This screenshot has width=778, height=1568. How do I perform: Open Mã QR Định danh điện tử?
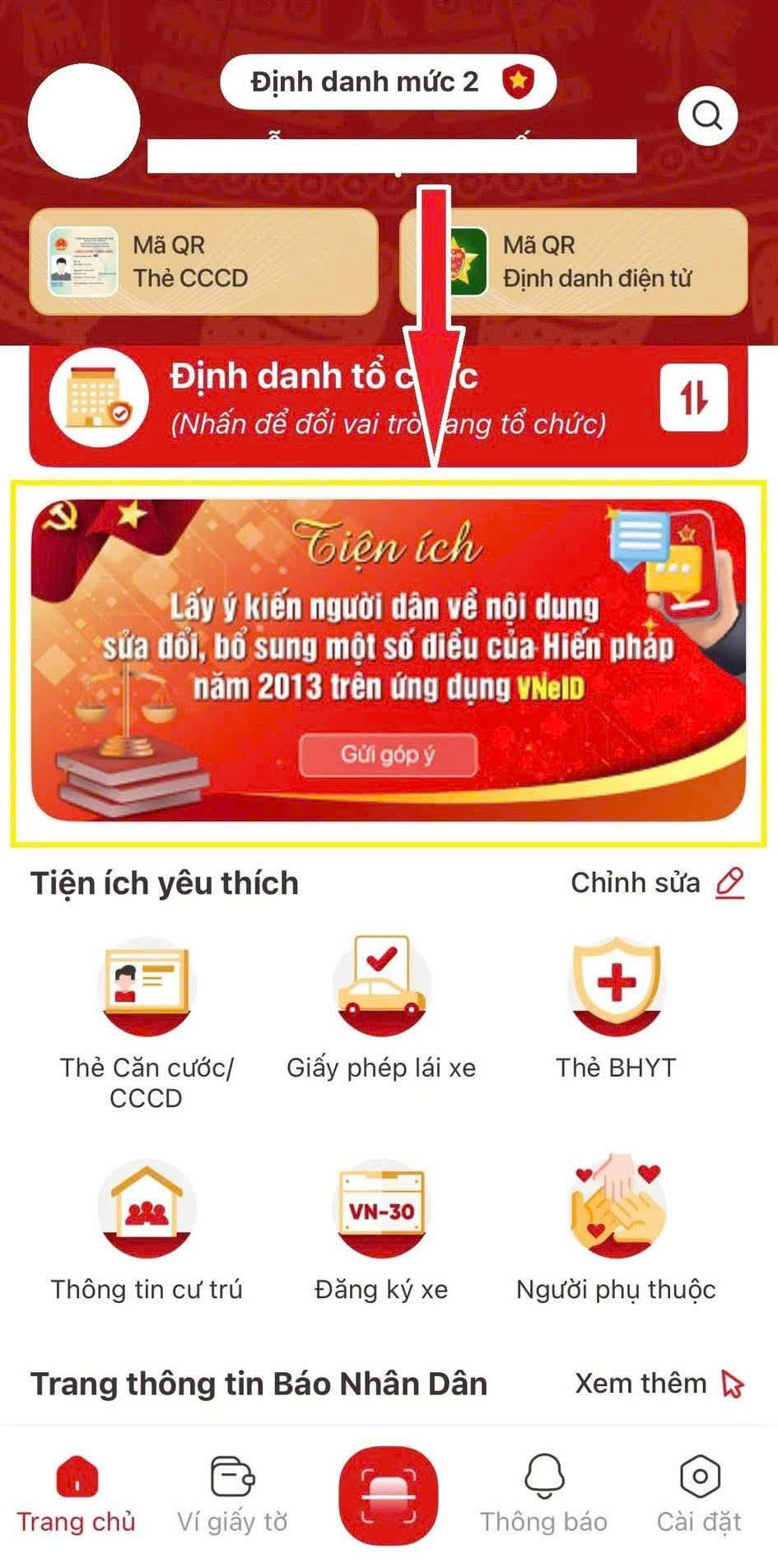point(574,262)
